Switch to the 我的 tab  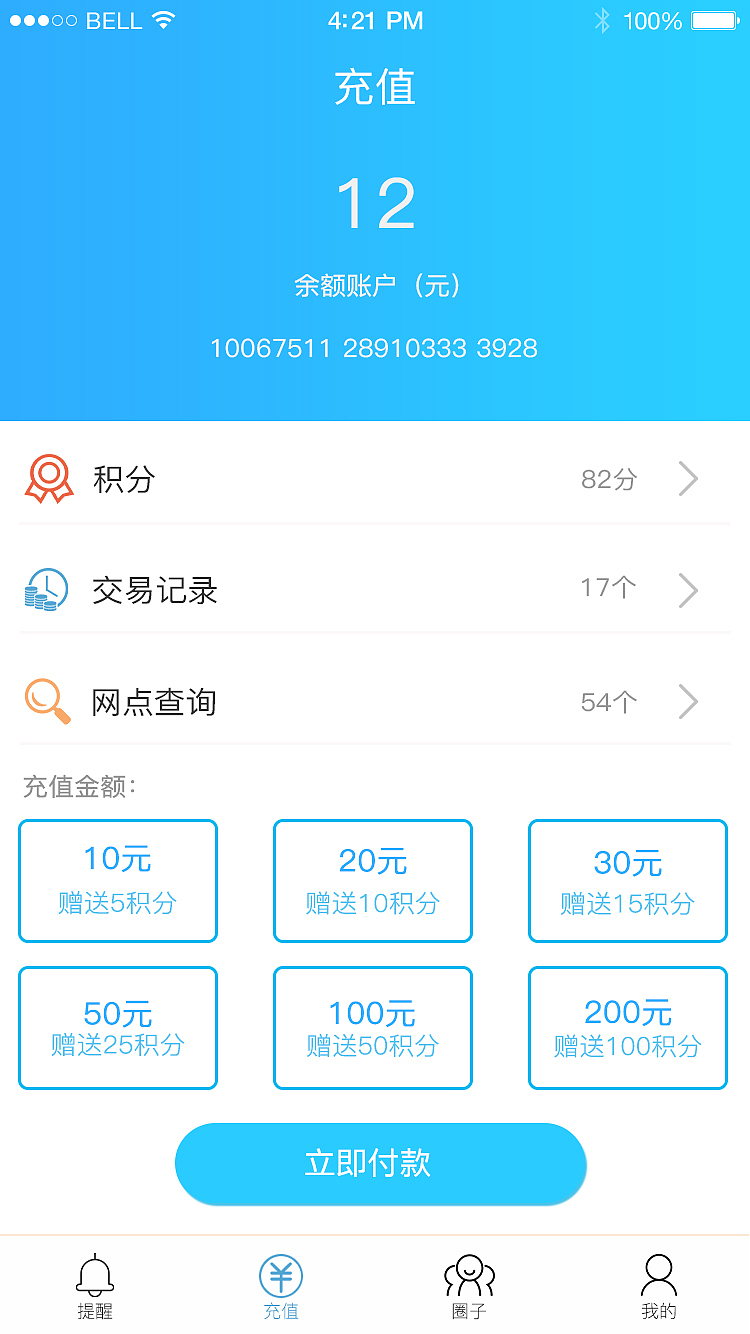pos(658,1290)
